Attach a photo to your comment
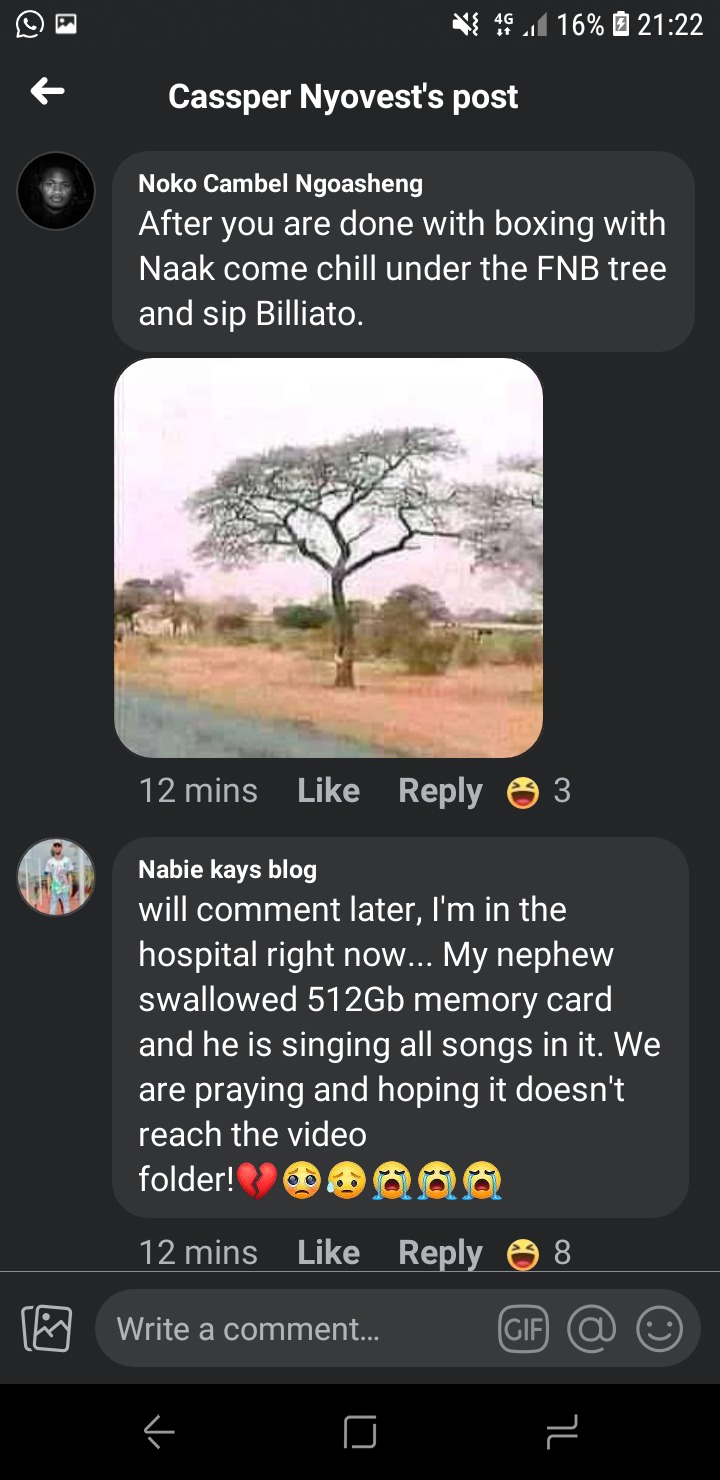 [47, 1329]
